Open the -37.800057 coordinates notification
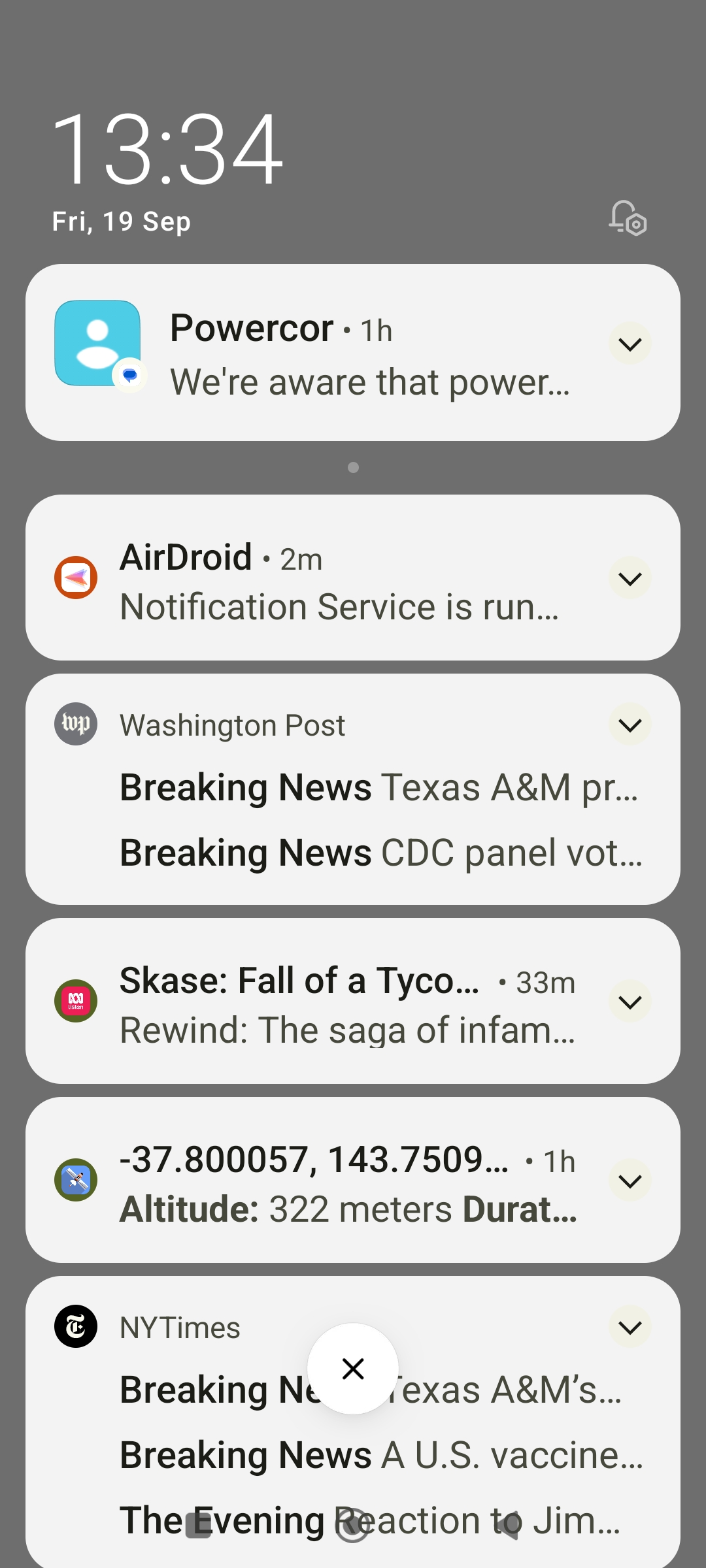The image size is (706, 1568). [346, 1184]
